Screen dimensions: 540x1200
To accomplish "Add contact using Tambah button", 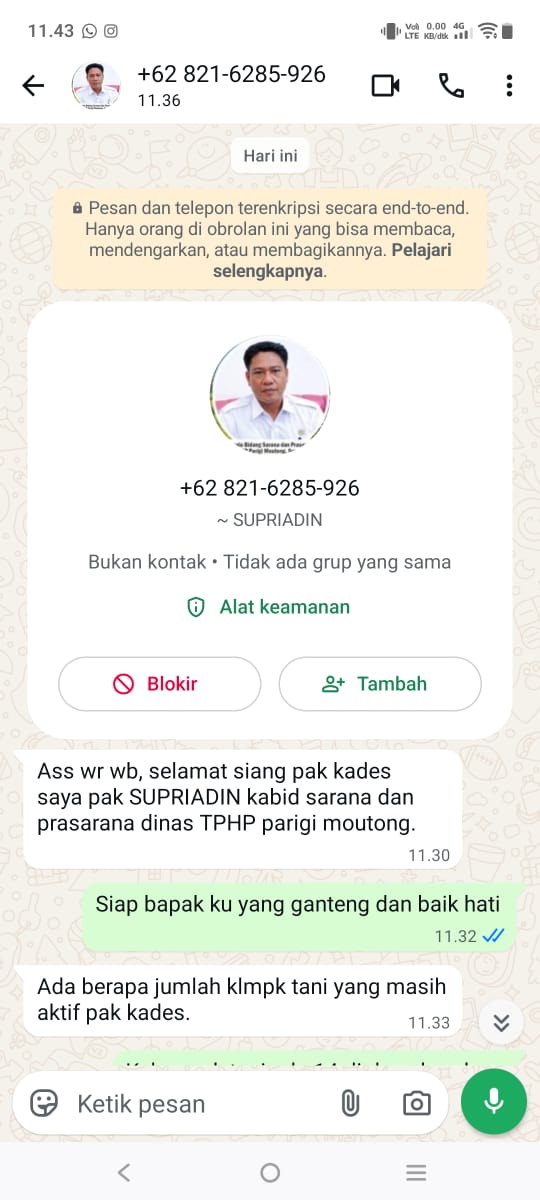I will point(380,684).
